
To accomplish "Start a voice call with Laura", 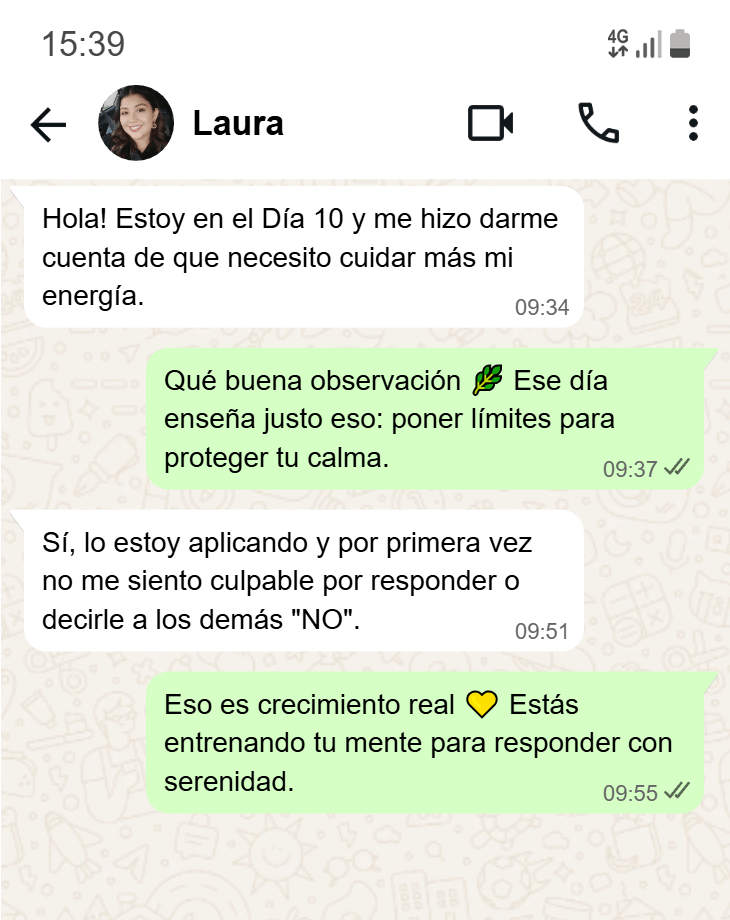I will click(x=598, y=123).
